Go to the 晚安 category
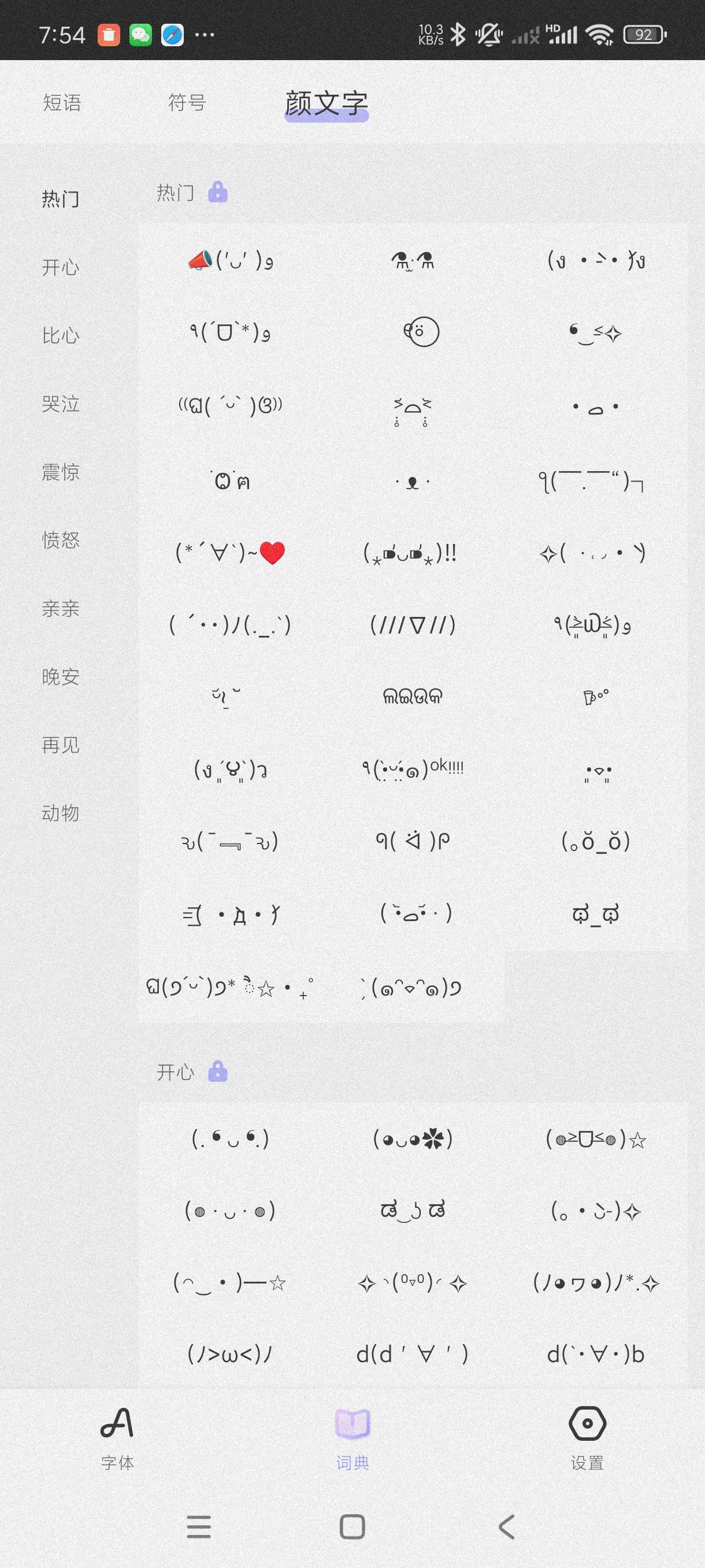 (x=60, y=676)
